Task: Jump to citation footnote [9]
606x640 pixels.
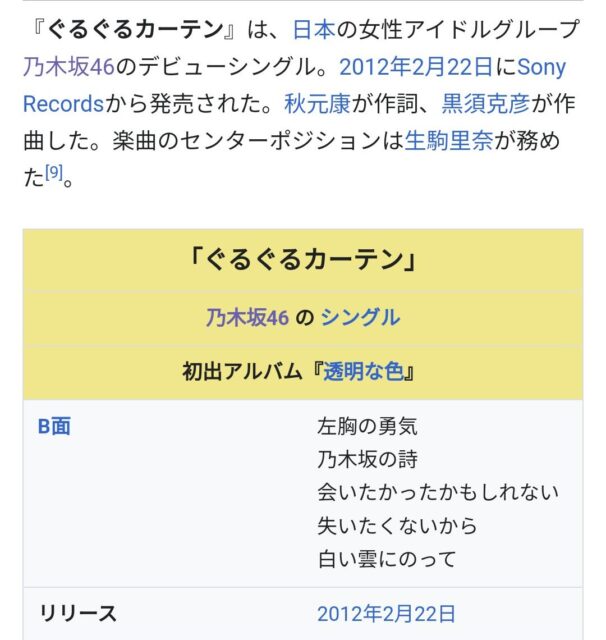Action: tap(53, 174)
